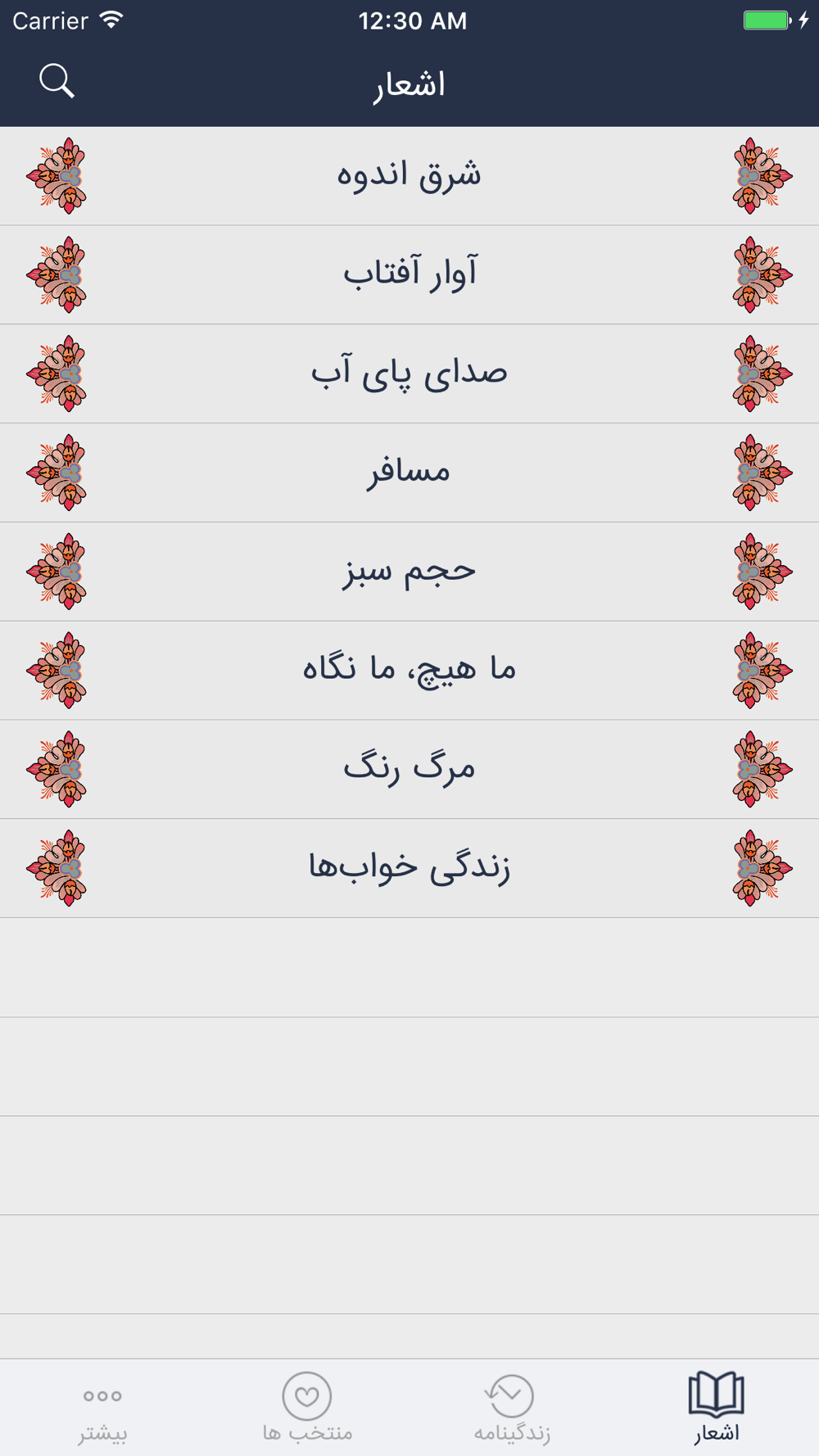Switch to the زندگینامه biography tab
This screenshot has width=819, height=1456.
pyautogui.click(x=512, y=1409)
